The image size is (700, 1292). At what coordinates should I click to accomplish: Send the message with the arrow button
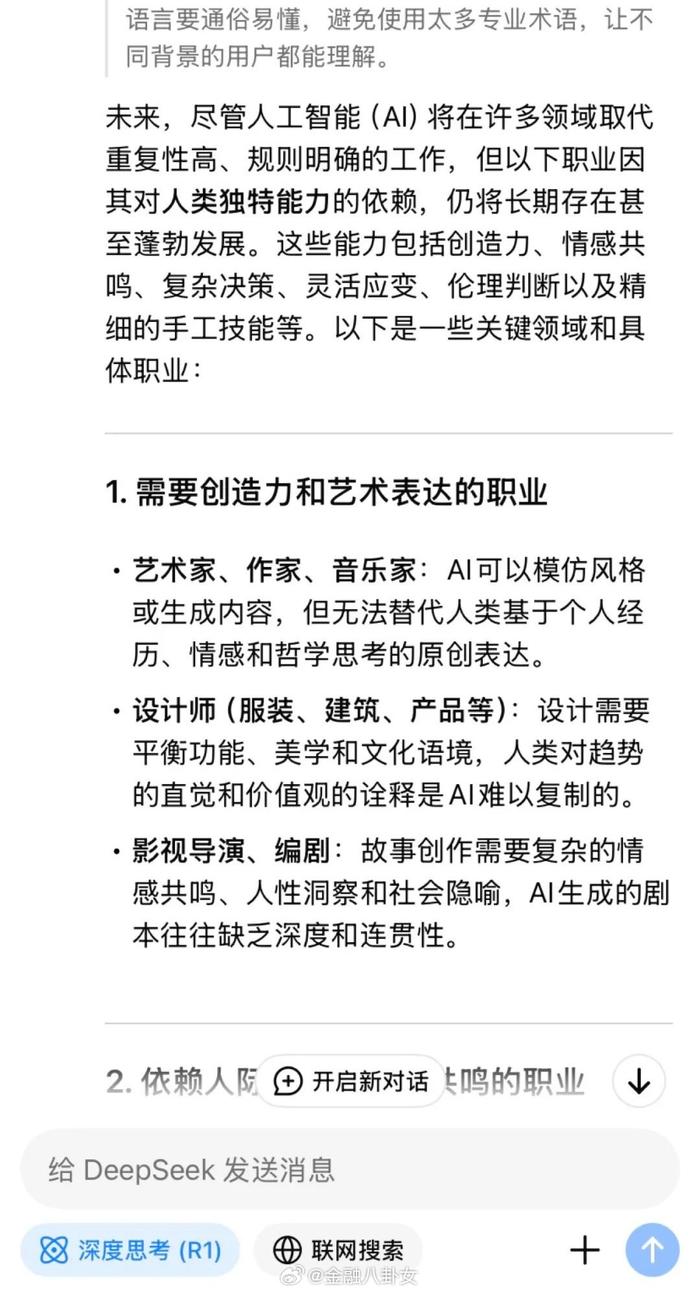click(652, 1250)
